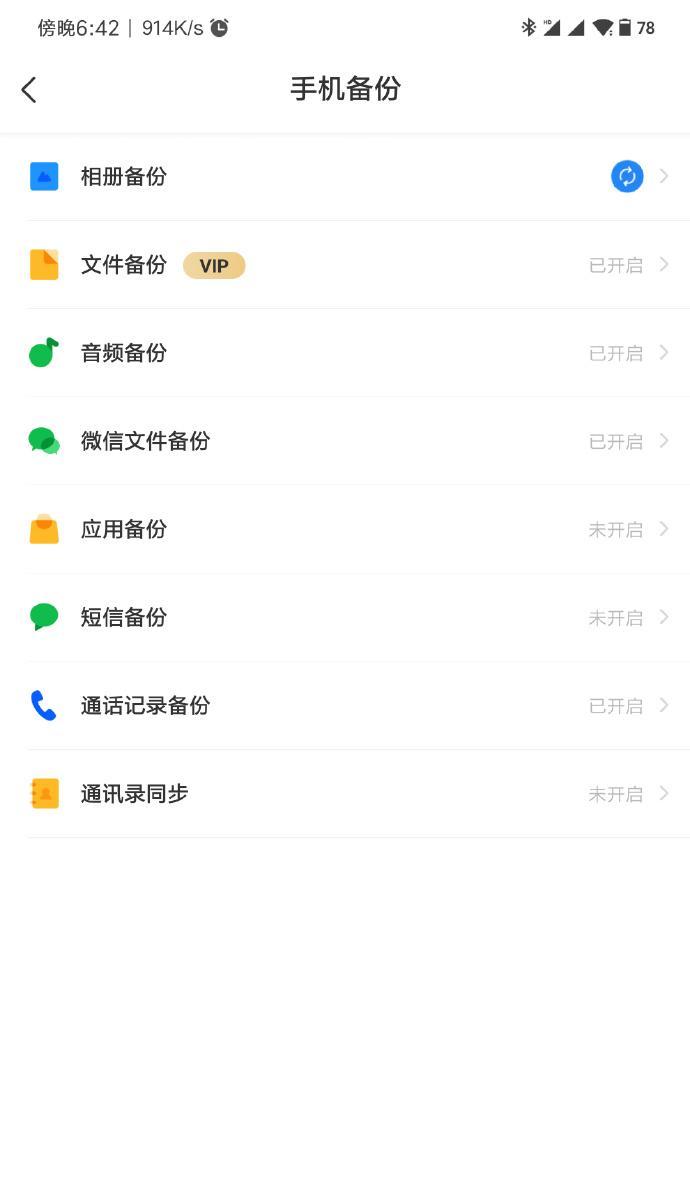
Task: Tap the blue sync icon for 相册备份
Action: [x=627, y=177]
